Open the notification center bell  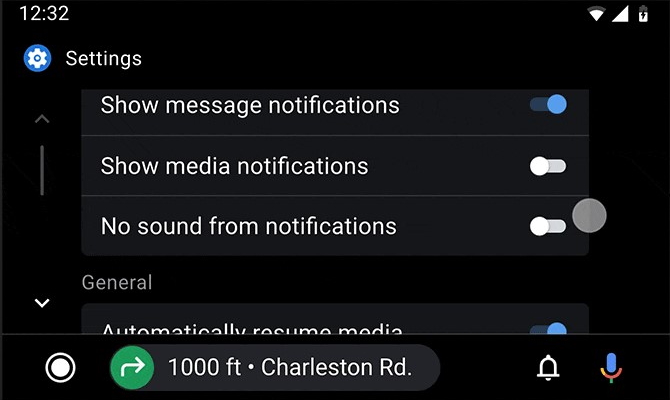[548, 368]
